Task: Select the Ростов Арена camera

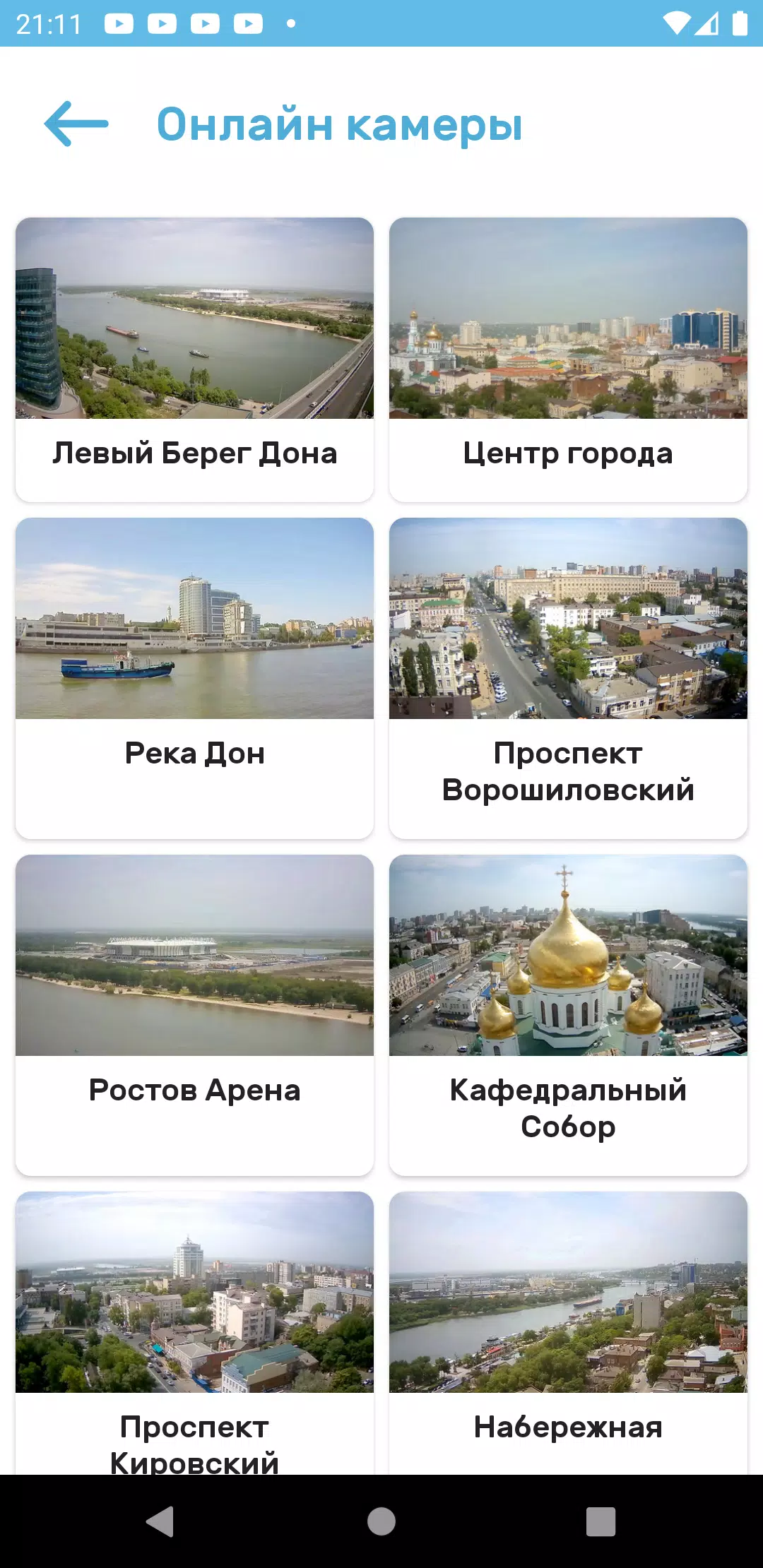Action: [194, 1015]
